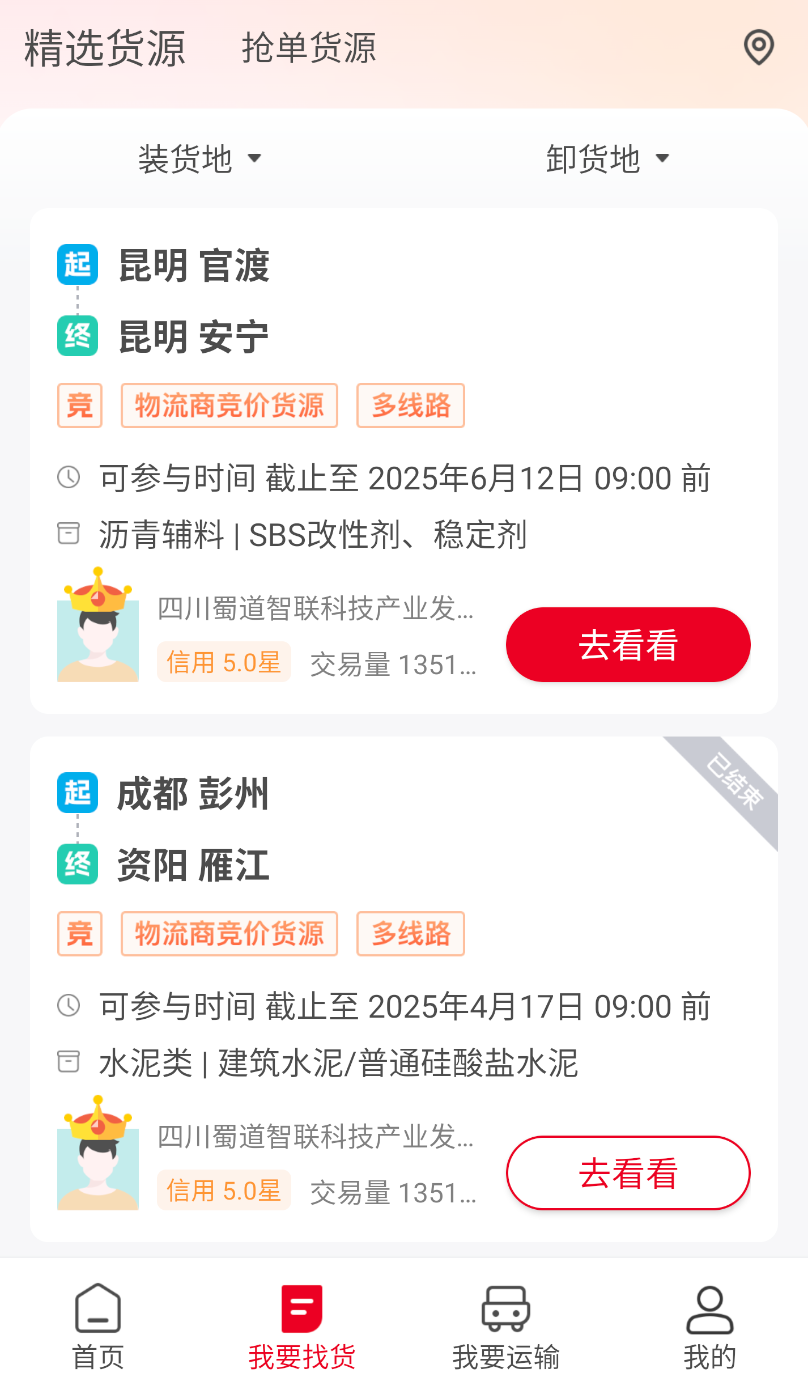Screen dimensions: 808x1381
Task: Tap the cargo box icon next to 沥青辅料
Action: pos(66,533)
